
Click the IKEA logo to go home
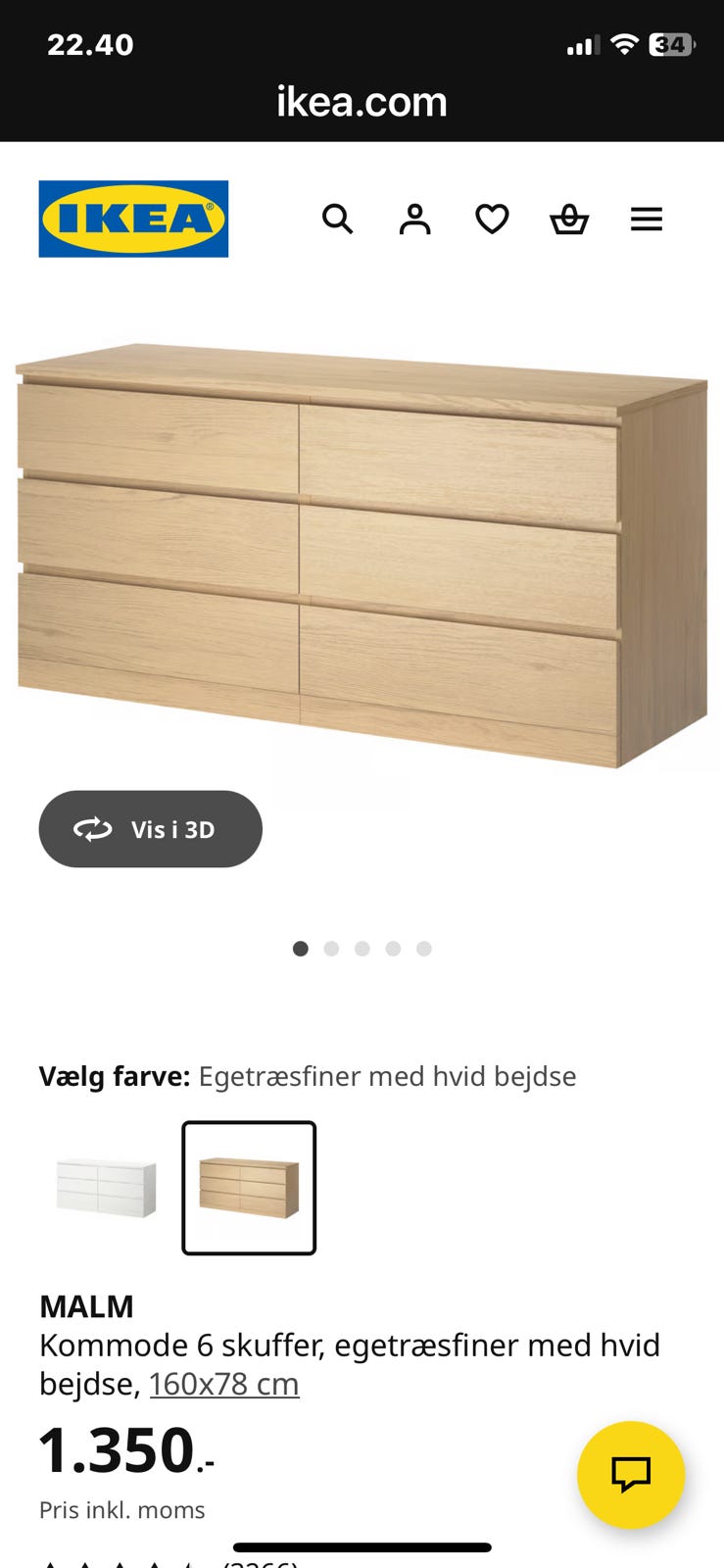click(132, 218)
